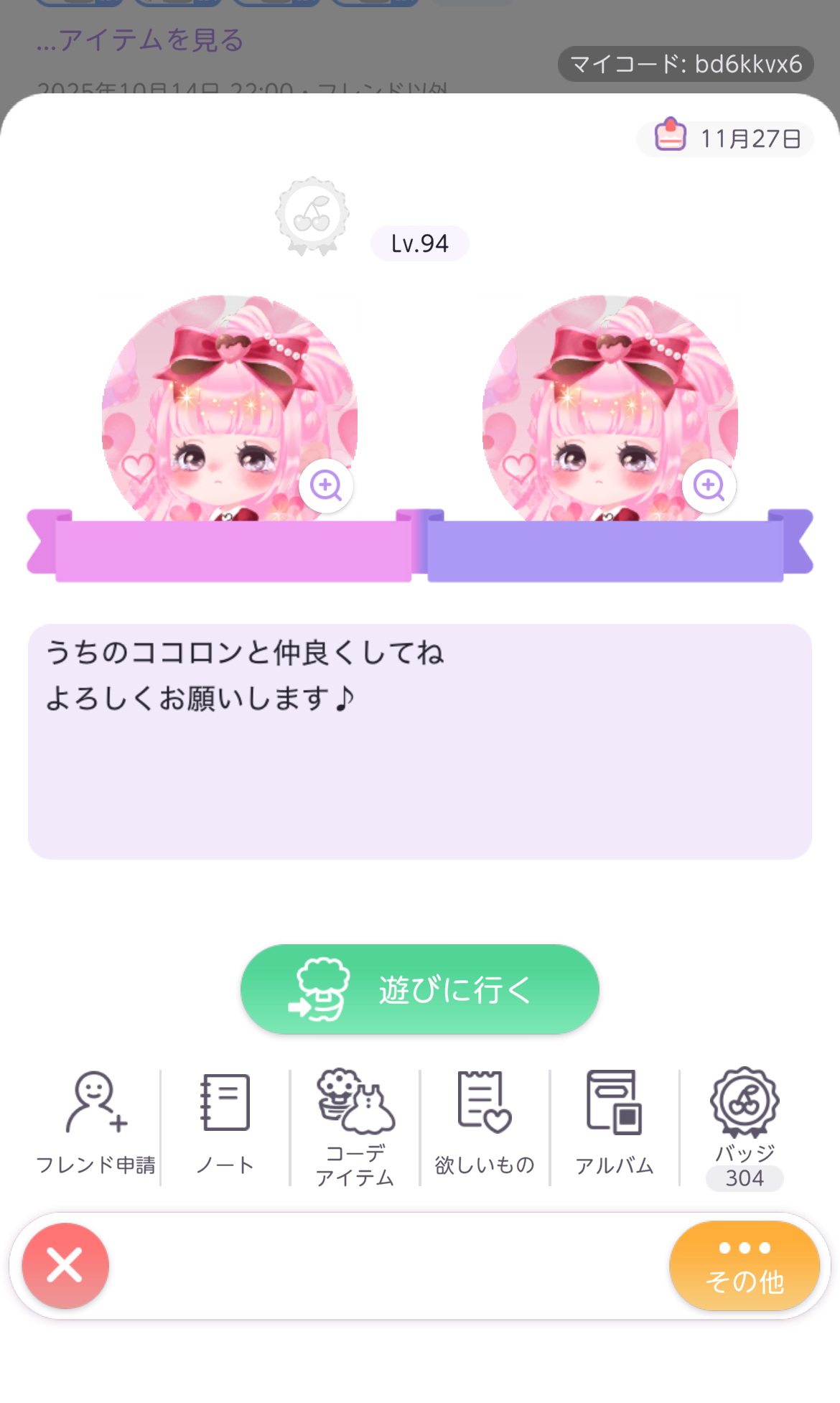Tap the green 遊びに行く visit button
840x1403 pixels.
(x=419, y=989)
